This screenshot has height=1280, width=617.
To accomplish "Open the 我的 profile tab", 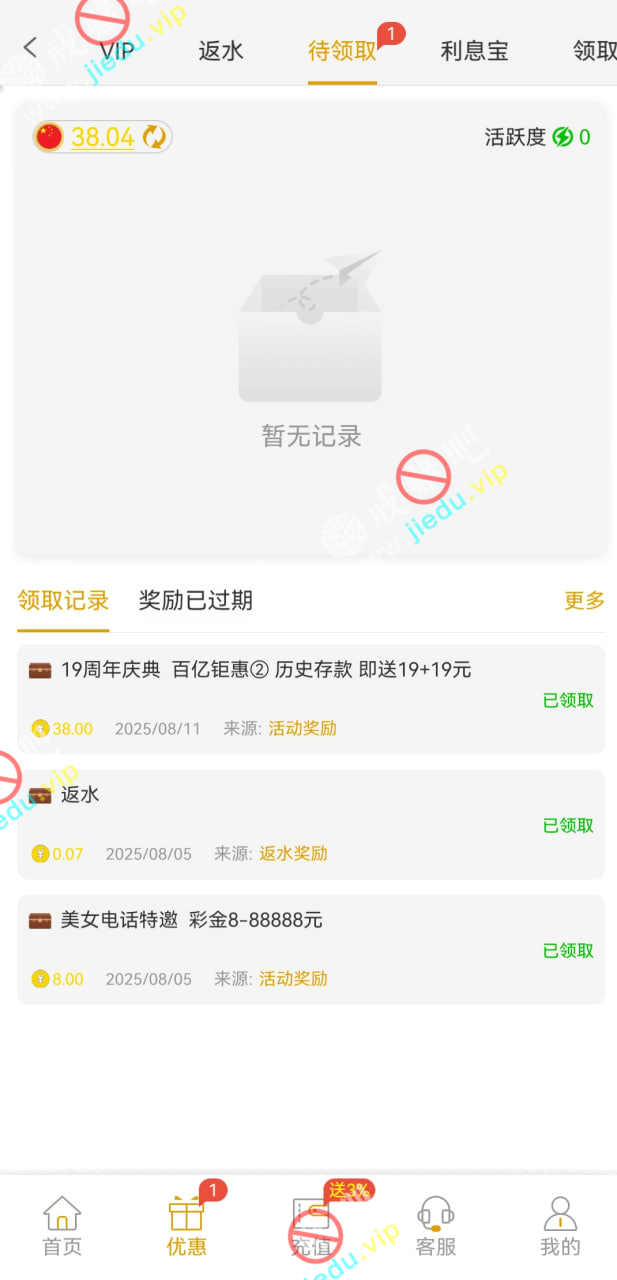I will pyautogui.click(x=560, y=1226).
